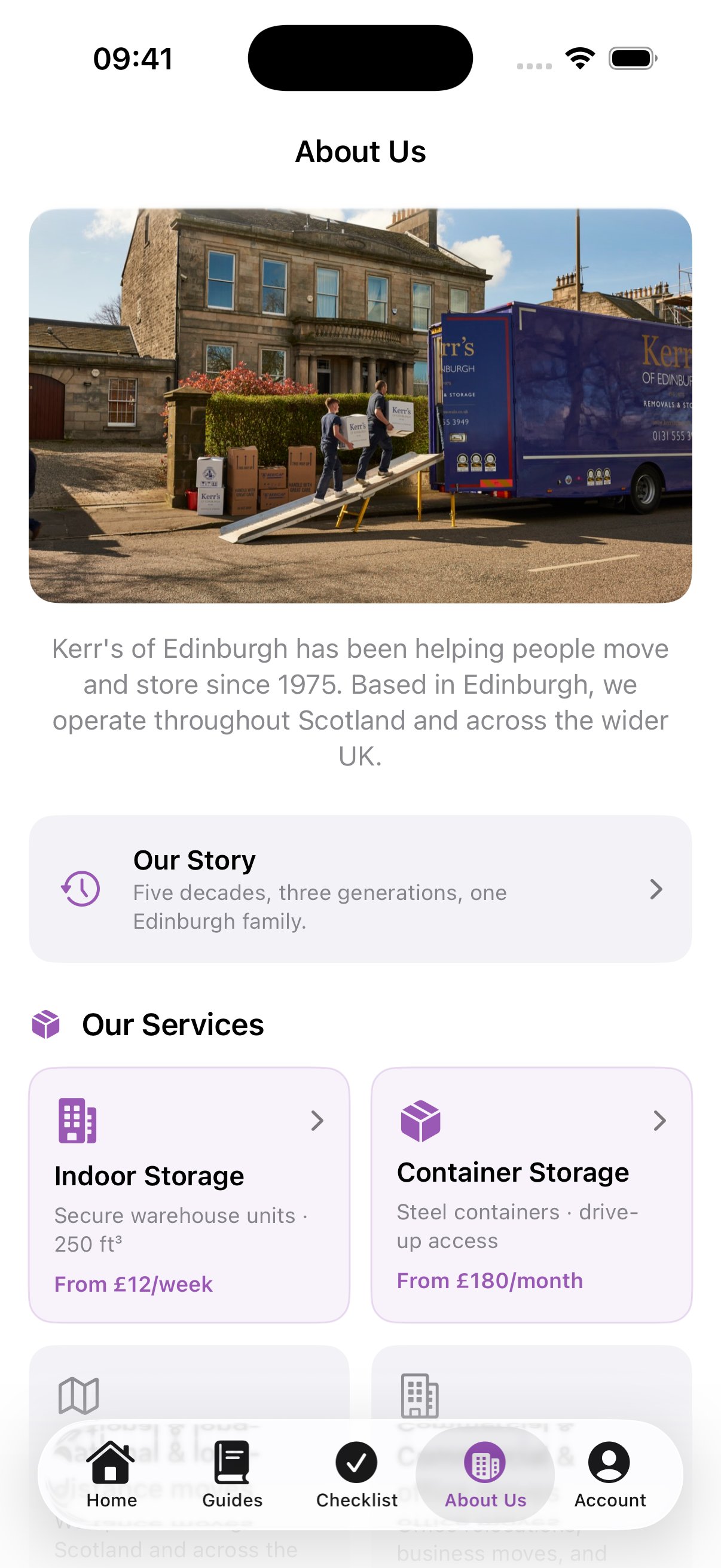This screenshot has width=721, height=1568.
Task: Open Indoor Storage details using its arrow chevron
Action: [x=317, y=1121]
